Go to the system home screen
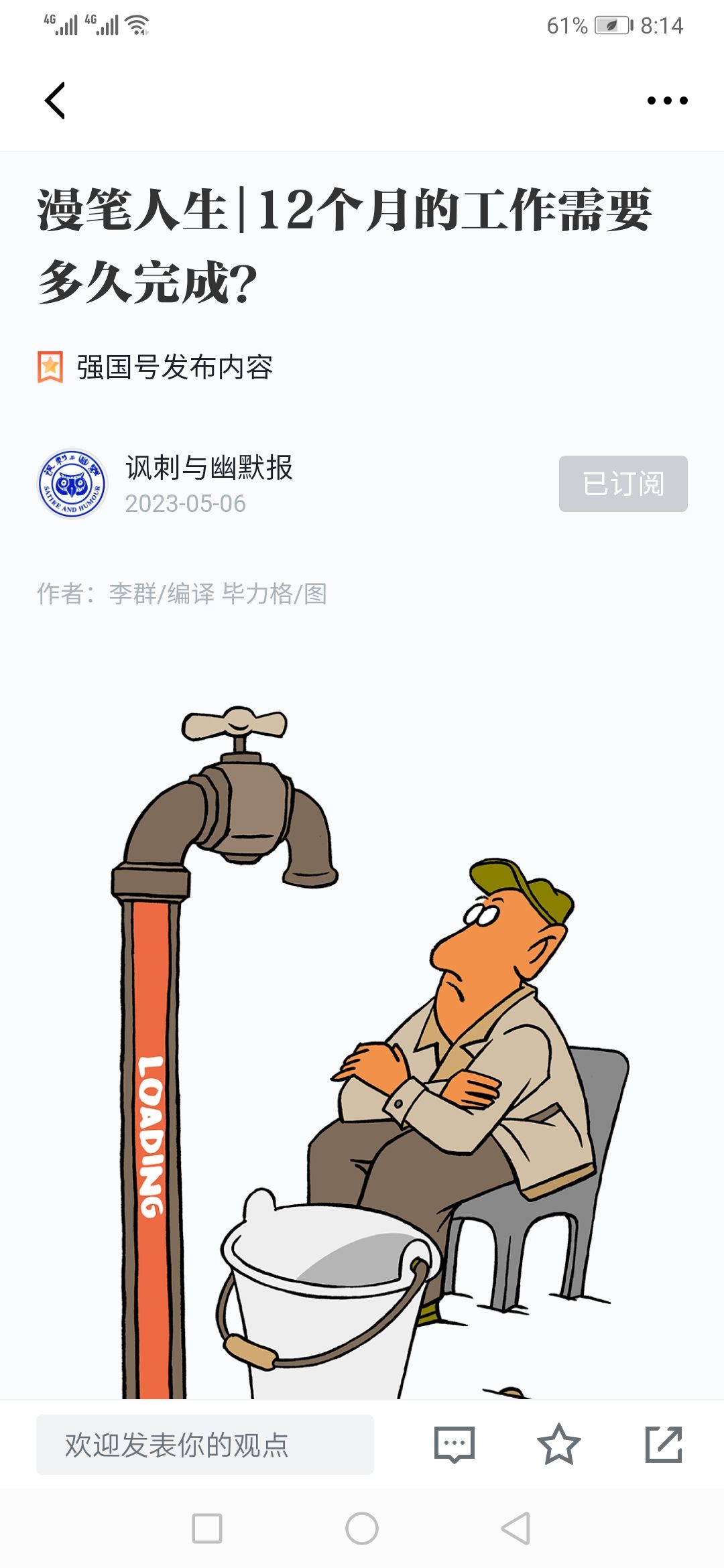This screenshot has width=724, height=1568. coord(362,1528)
